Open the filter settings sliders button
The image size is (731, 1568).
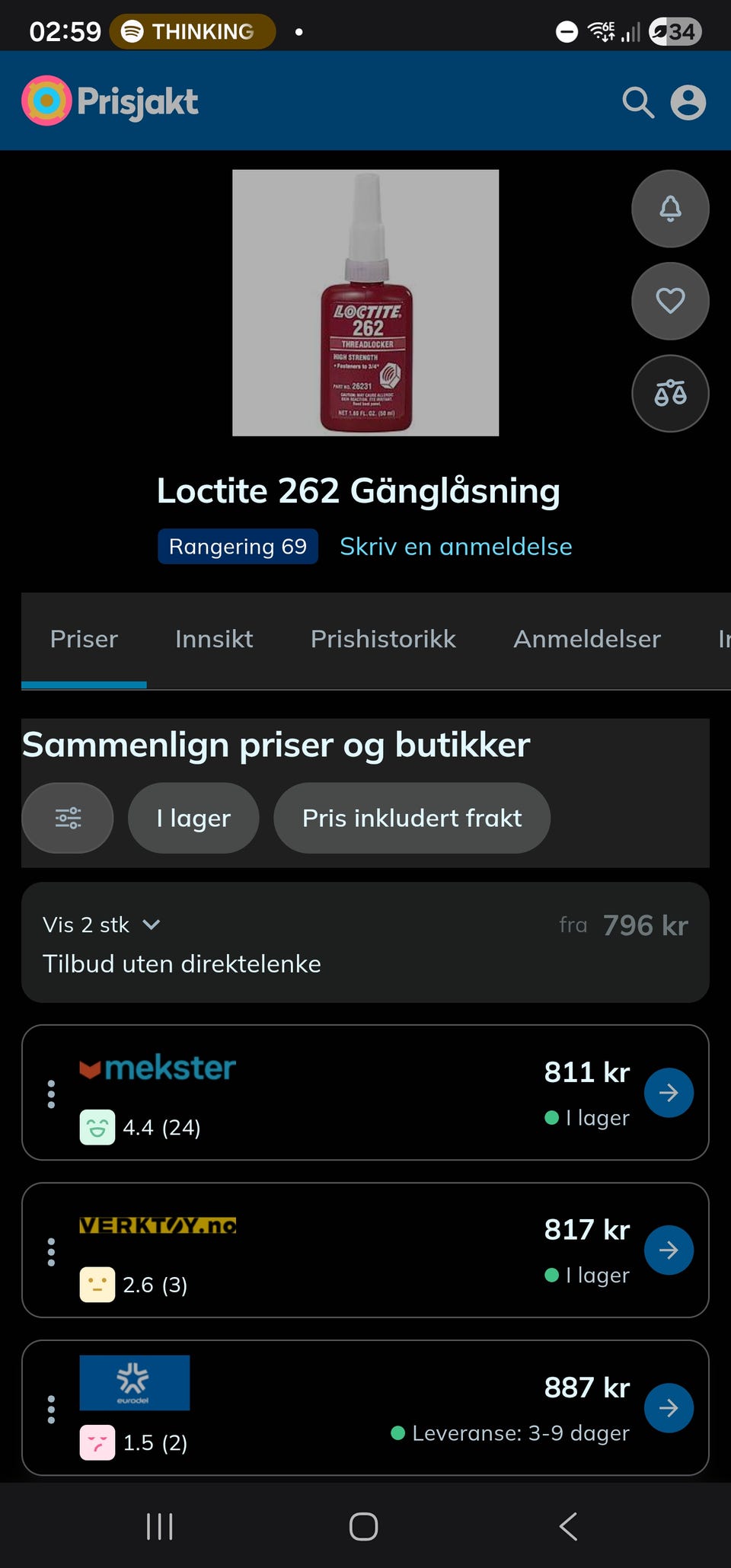coord(68,818)
